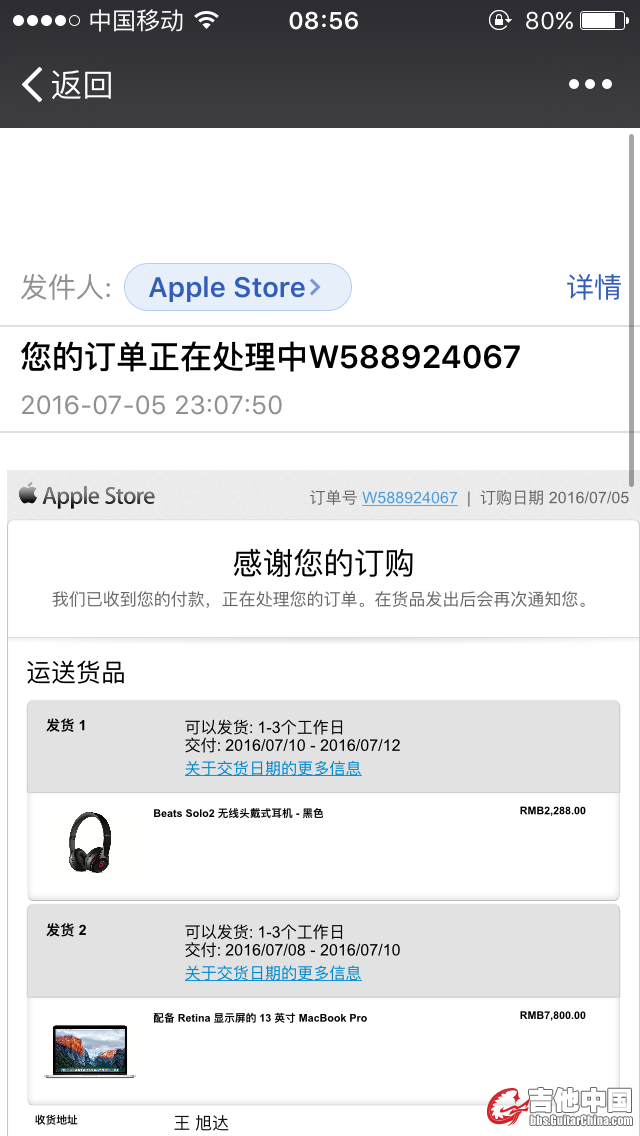Open order number link W588924067
Screen dimensions: 640x1136
click(409, 497)
